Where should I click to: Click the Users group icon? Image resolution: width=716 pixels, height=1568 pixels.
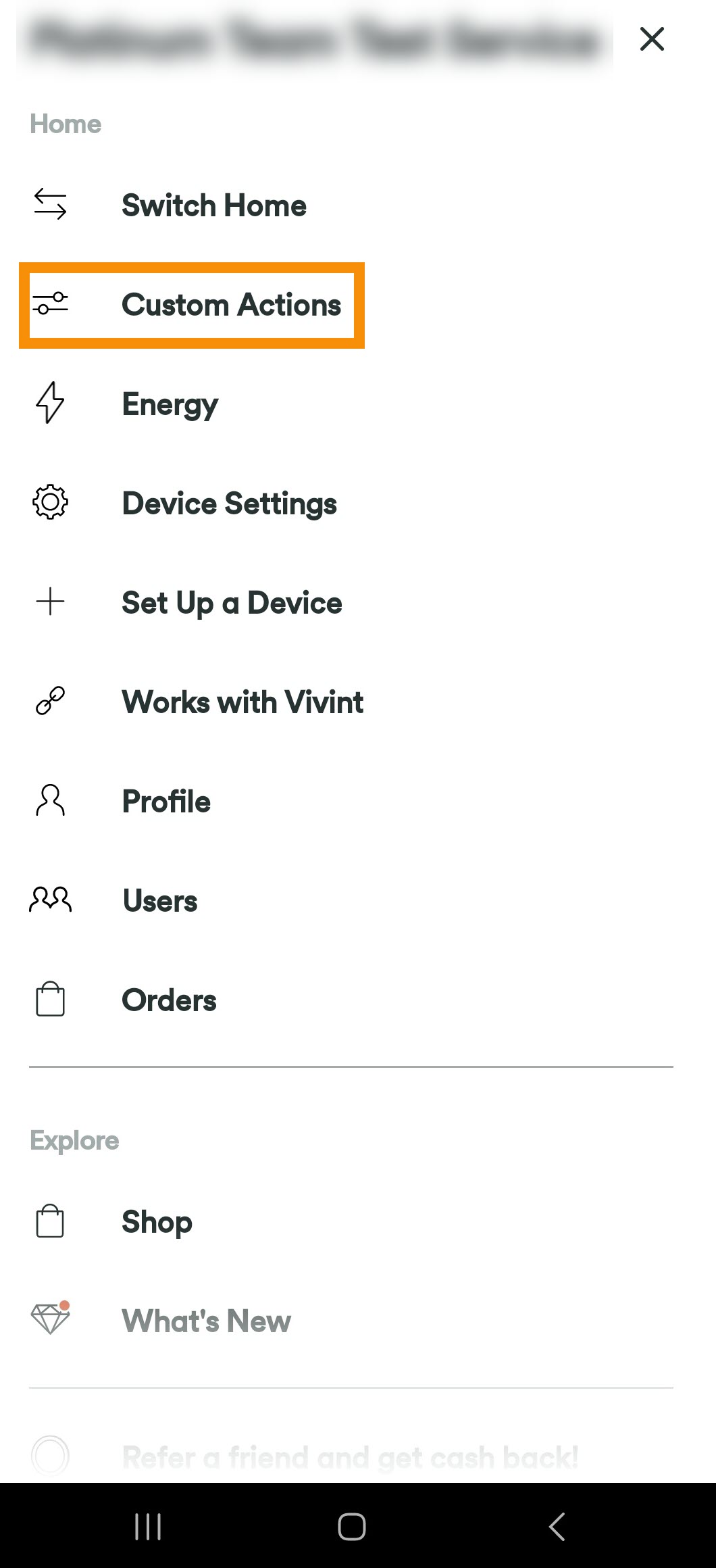pyautogui.click(x=49, y=899)
